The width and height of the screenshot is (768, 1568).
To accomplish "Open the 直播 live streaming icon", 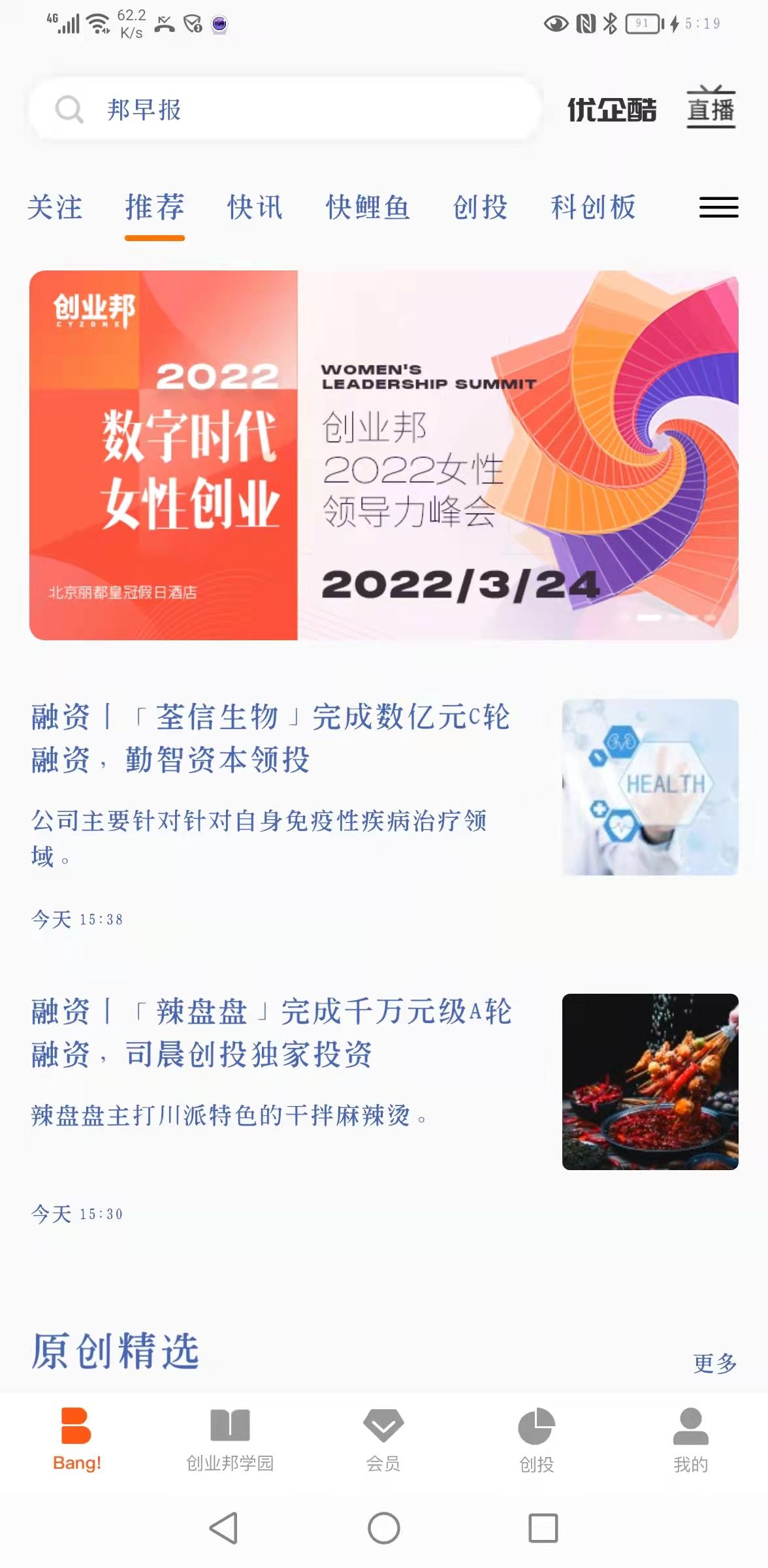I will click(711, 108).
